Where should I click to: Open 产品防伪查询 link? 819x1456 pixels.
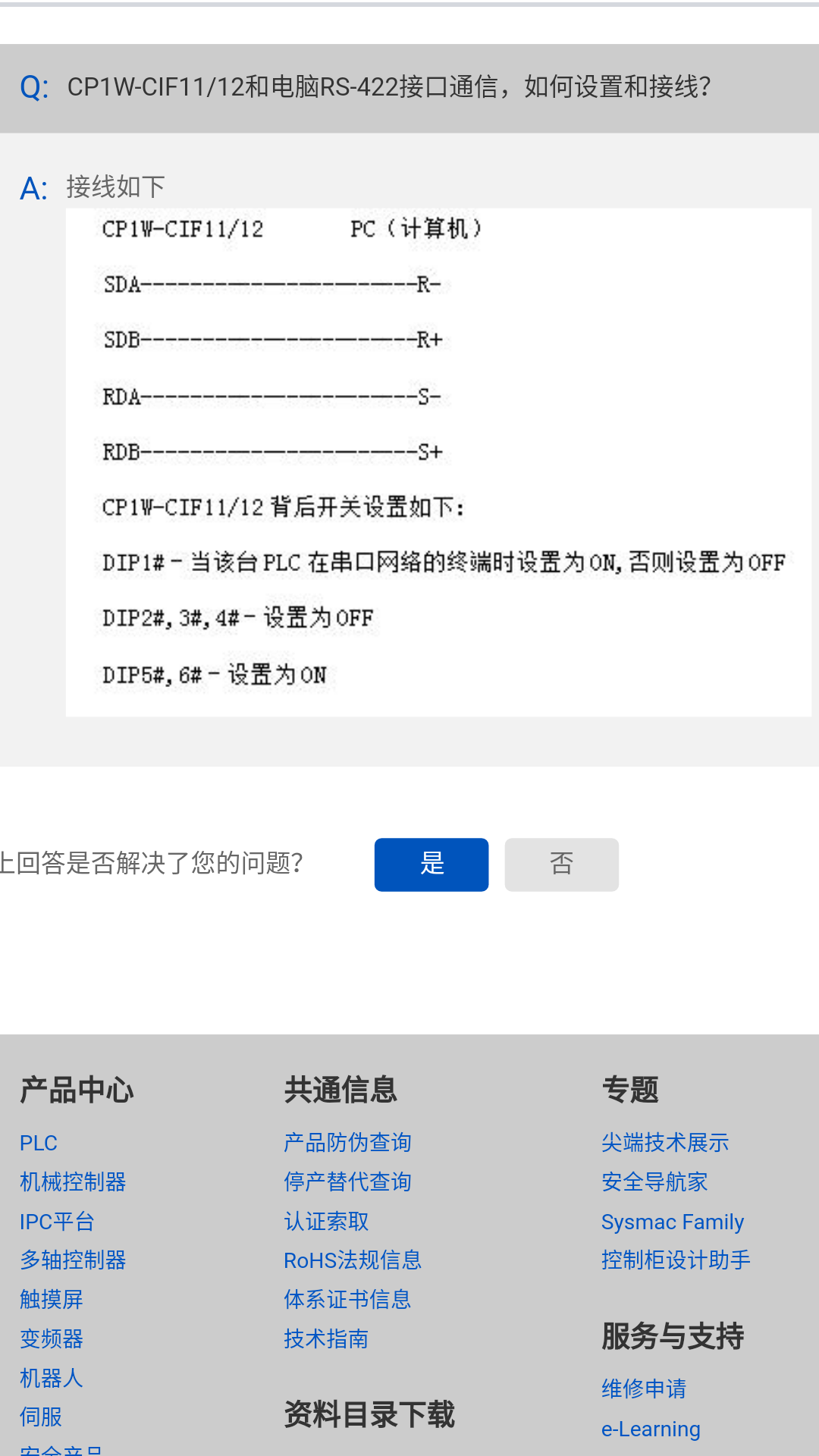pos(347,1143)
